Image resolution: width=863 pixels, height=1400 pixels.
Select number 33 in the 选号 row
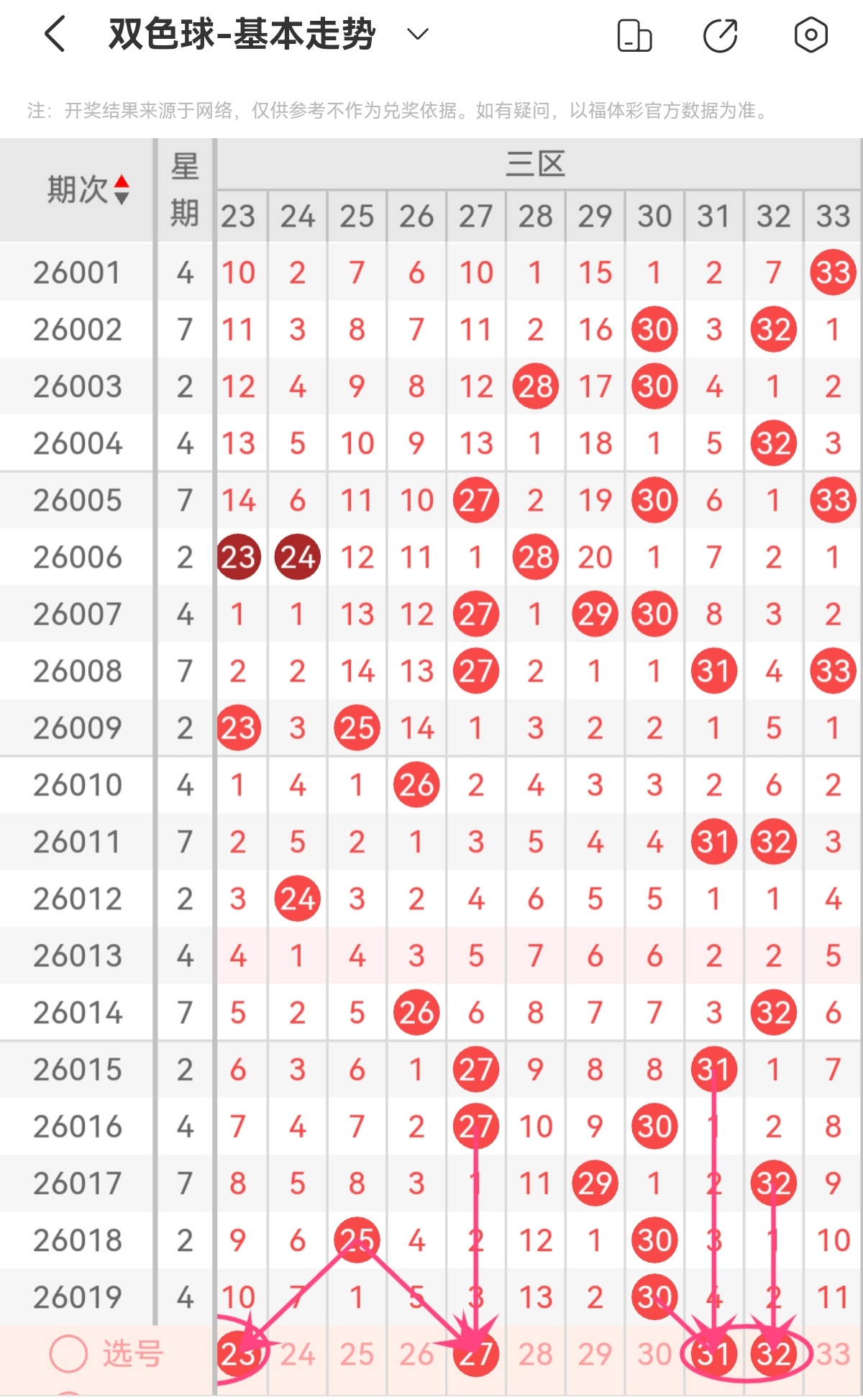pyautogui.click(x=834, y=1355)
